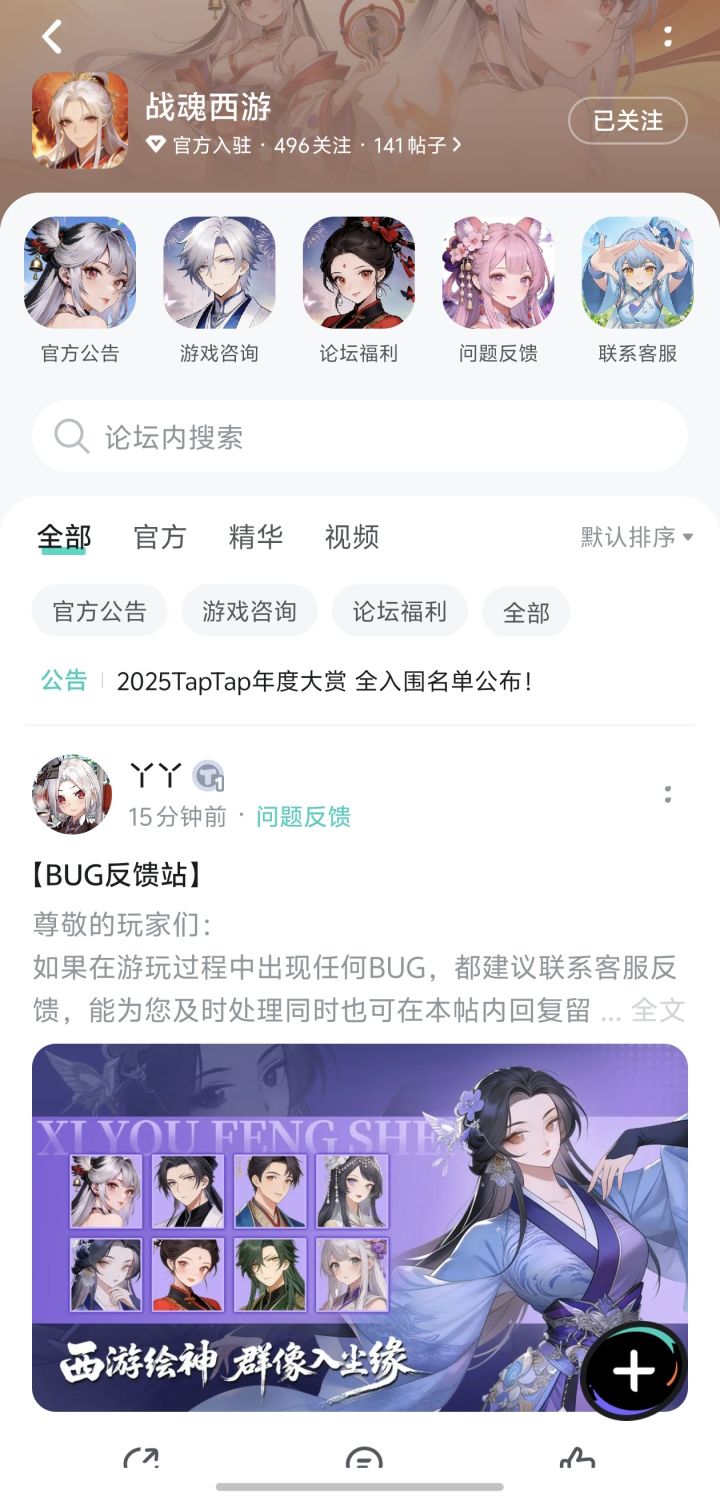Go back using the top arrow
This screenshot has height=1505, width=720.
(52, 38)
